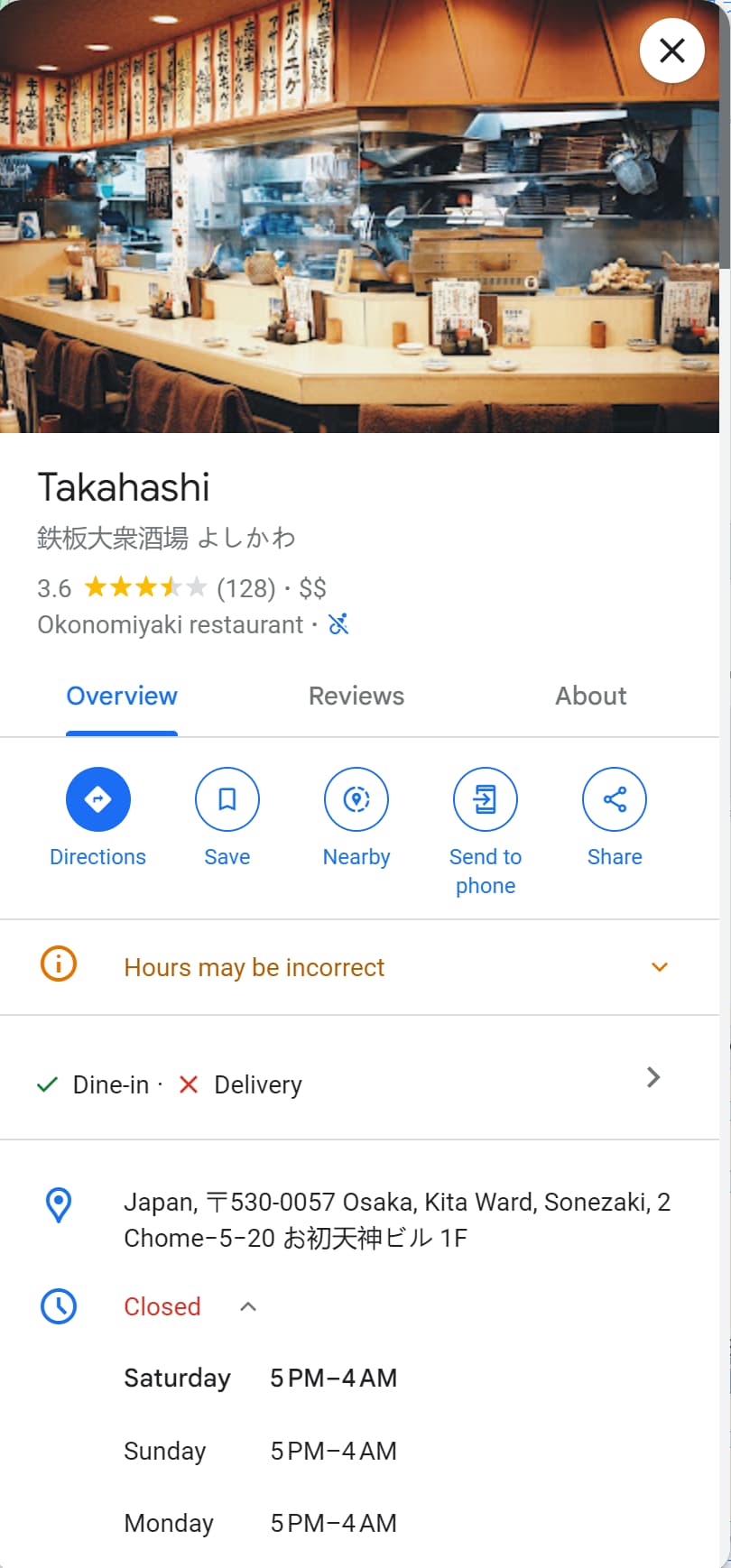Get directions to Takahashi
This screenshot has height=1568, width=731.
click(97, 799)
